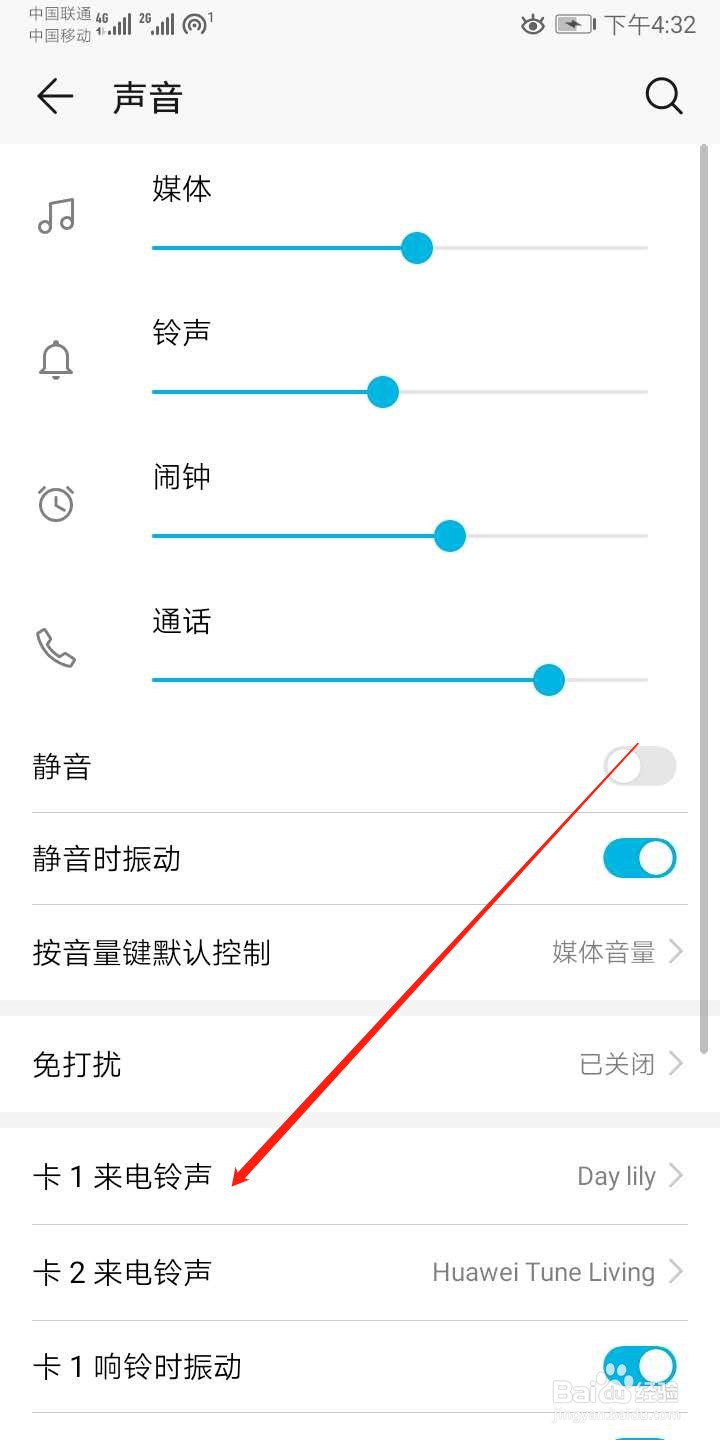Select the 卡1来电铃声 Day lily entry

pyautogui.click(x=360, y=1176)
